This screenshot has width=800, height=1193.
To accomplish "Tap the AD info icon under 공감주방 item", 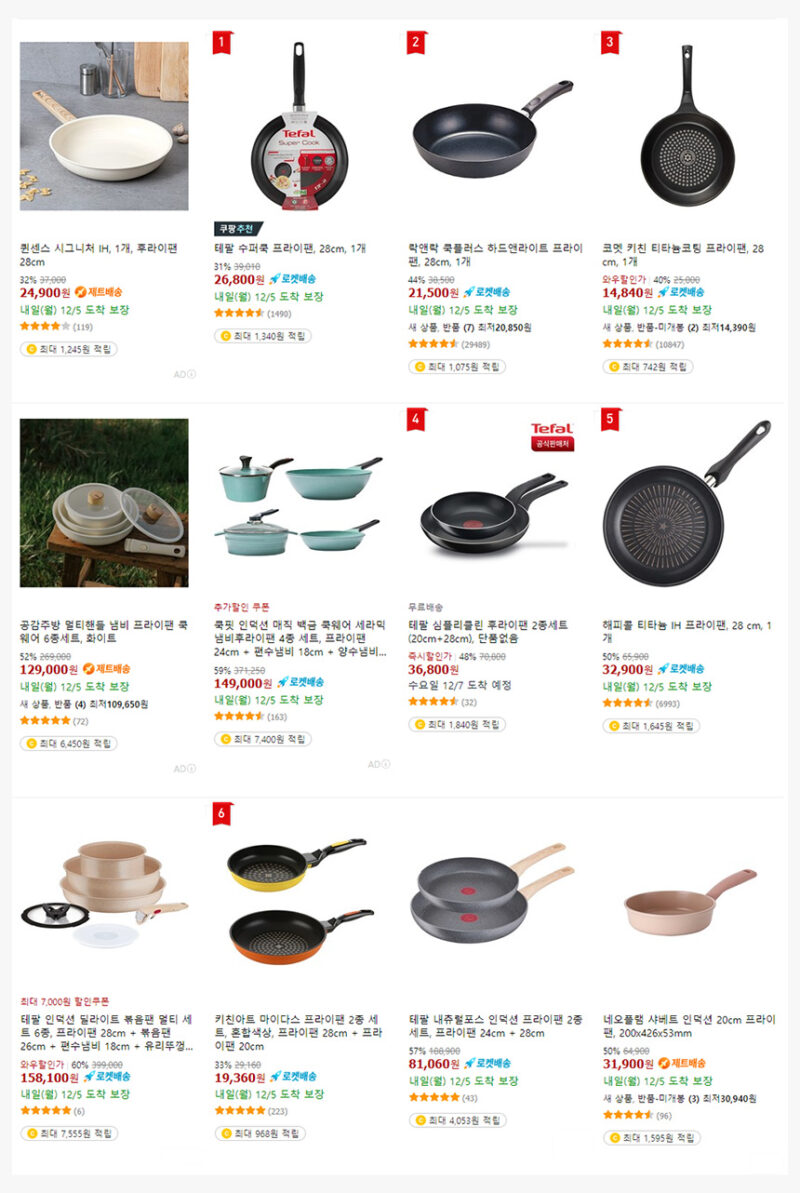I will tap(191, 769).
